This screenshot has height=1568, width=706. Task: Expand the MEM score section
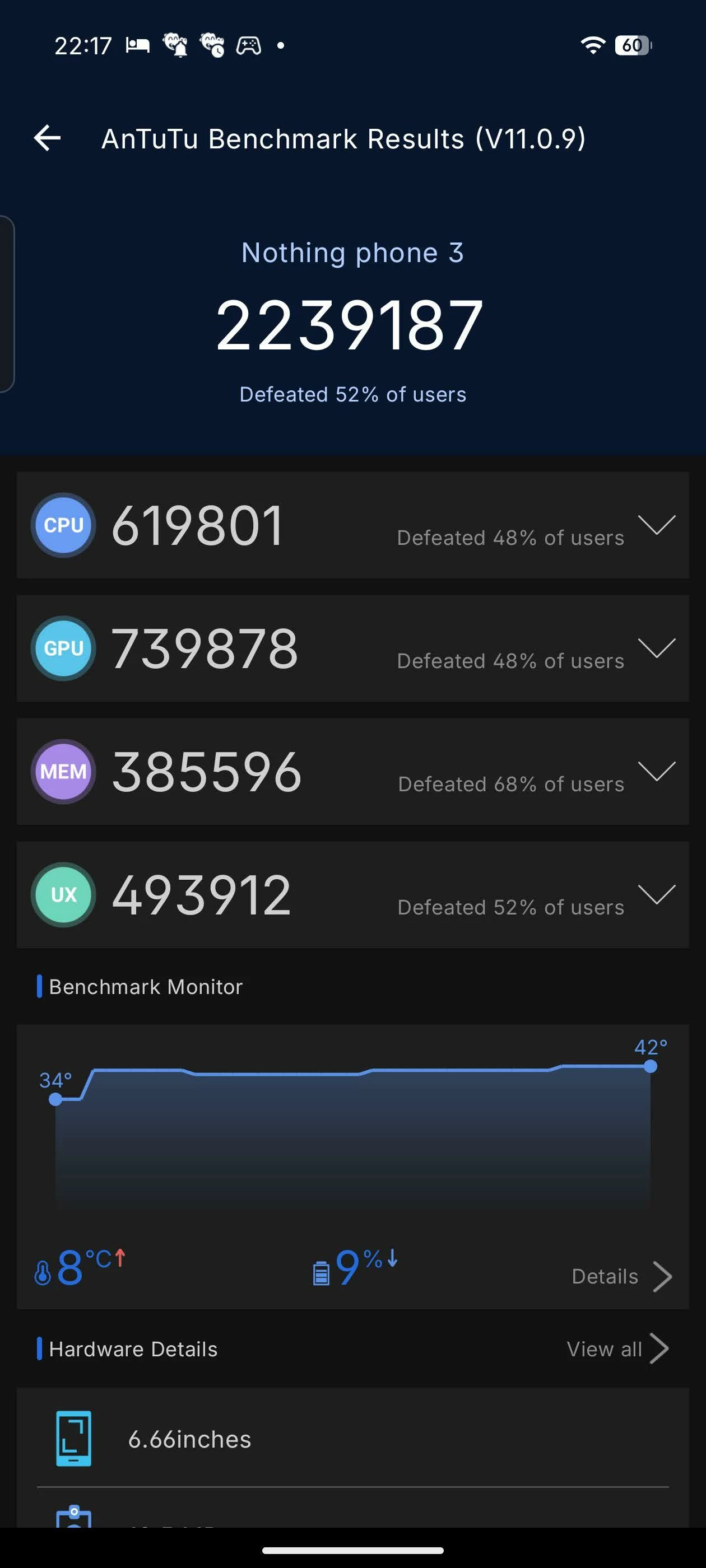656,771
